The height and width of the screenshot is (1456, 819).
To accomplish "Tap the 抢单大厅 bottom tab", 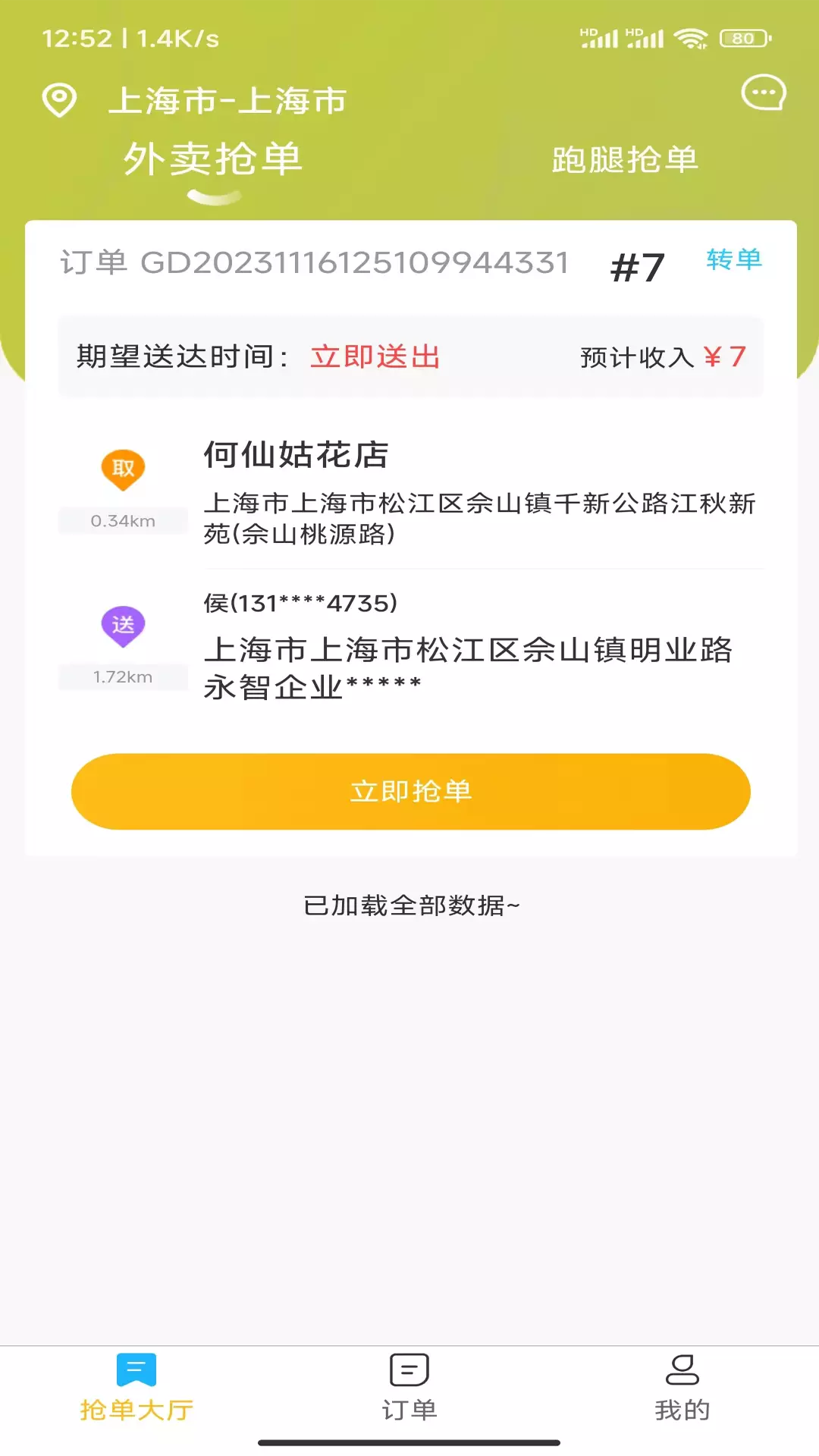I will [136, 1387].
